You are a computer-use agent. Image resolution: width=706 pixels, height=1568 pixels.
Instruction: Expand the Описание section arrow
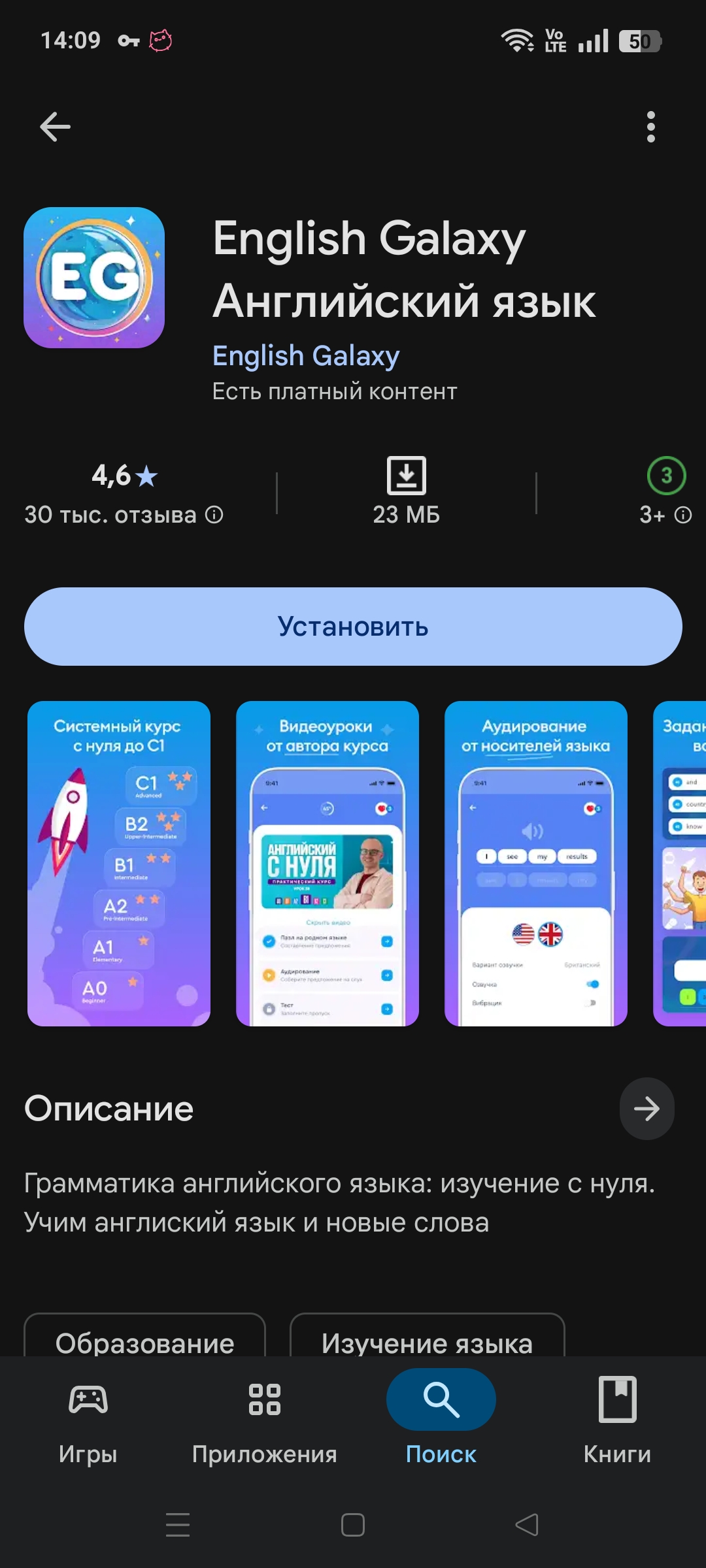pyautogui.click(x=647, y=1109)
